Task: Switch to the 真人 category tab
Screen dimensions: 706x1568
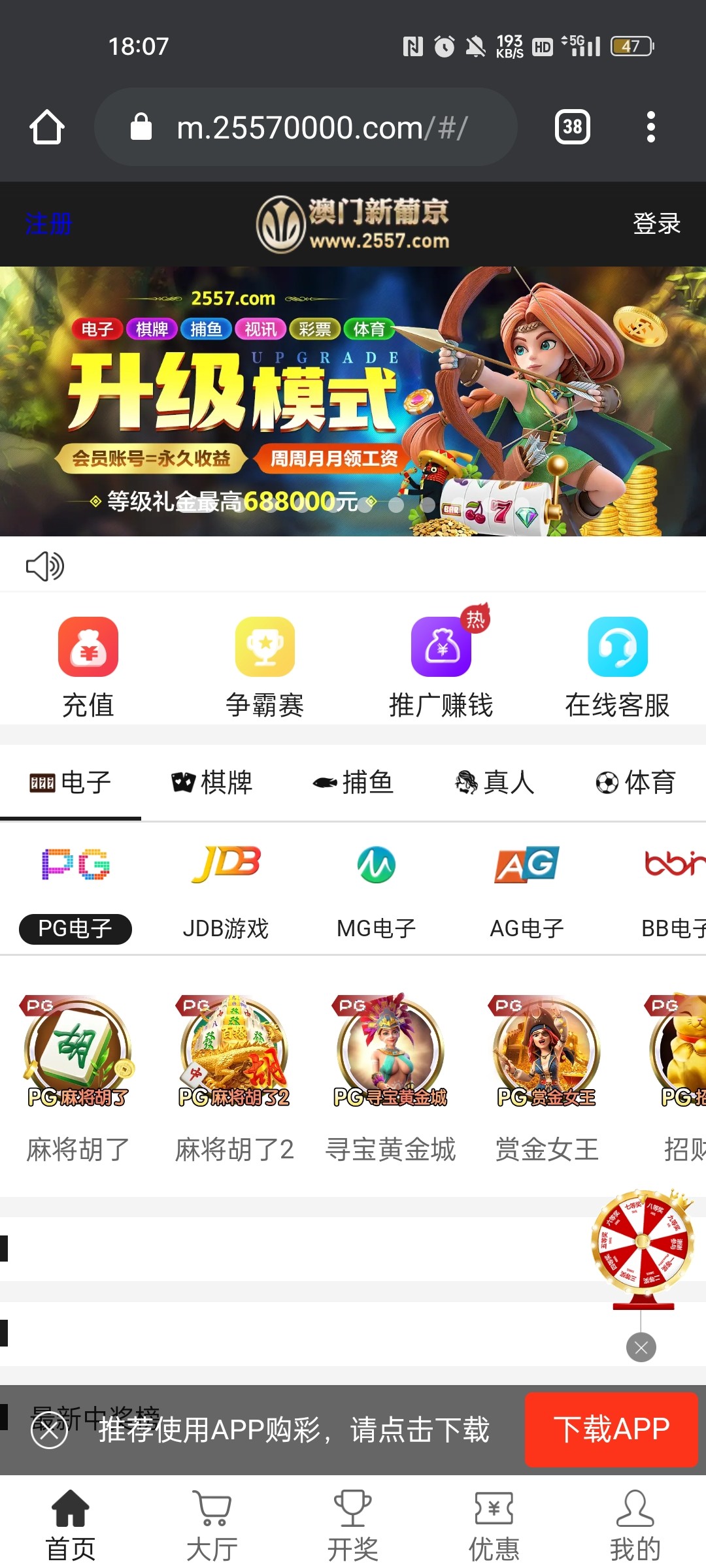Action: (495, 782)
